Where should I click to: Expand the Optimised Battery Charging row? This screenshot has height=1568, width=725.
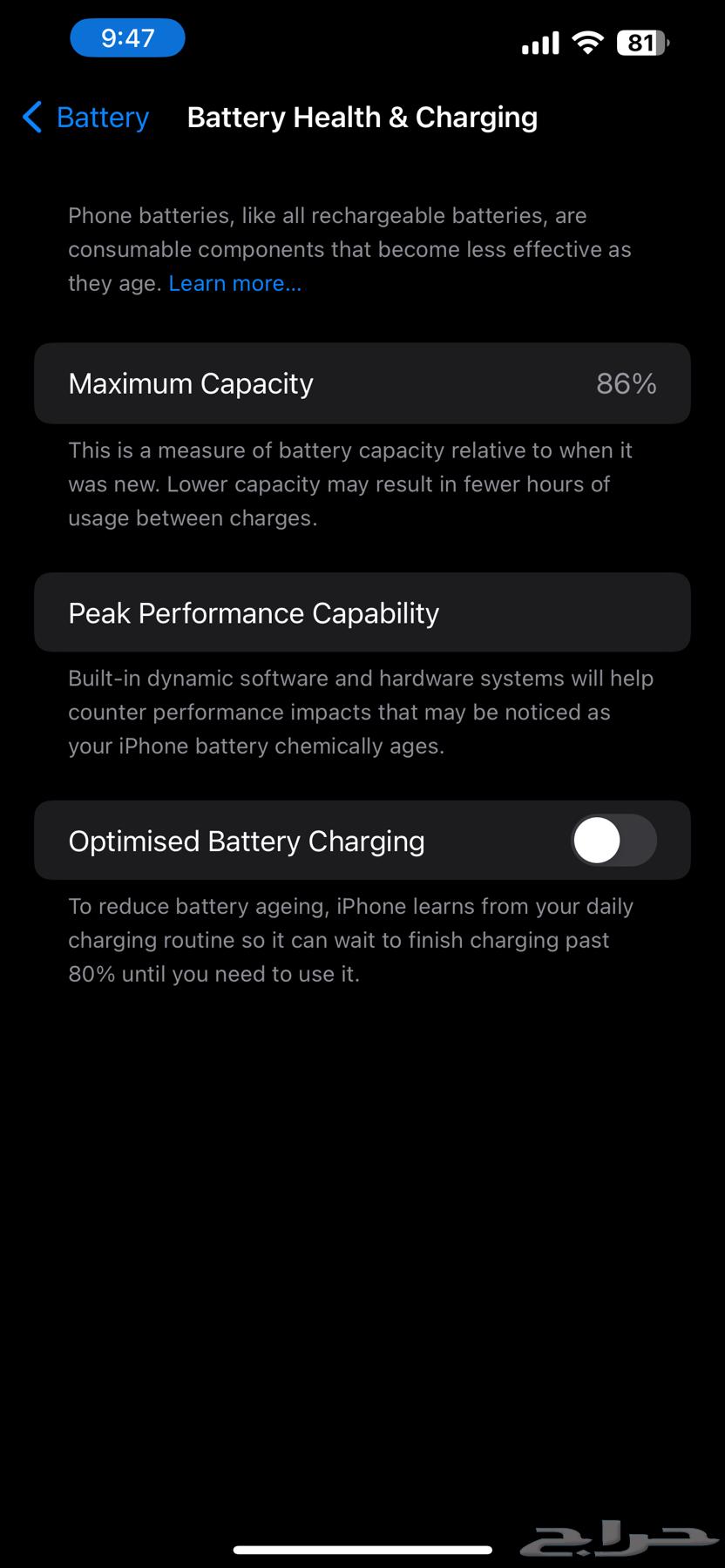[362, 840]
